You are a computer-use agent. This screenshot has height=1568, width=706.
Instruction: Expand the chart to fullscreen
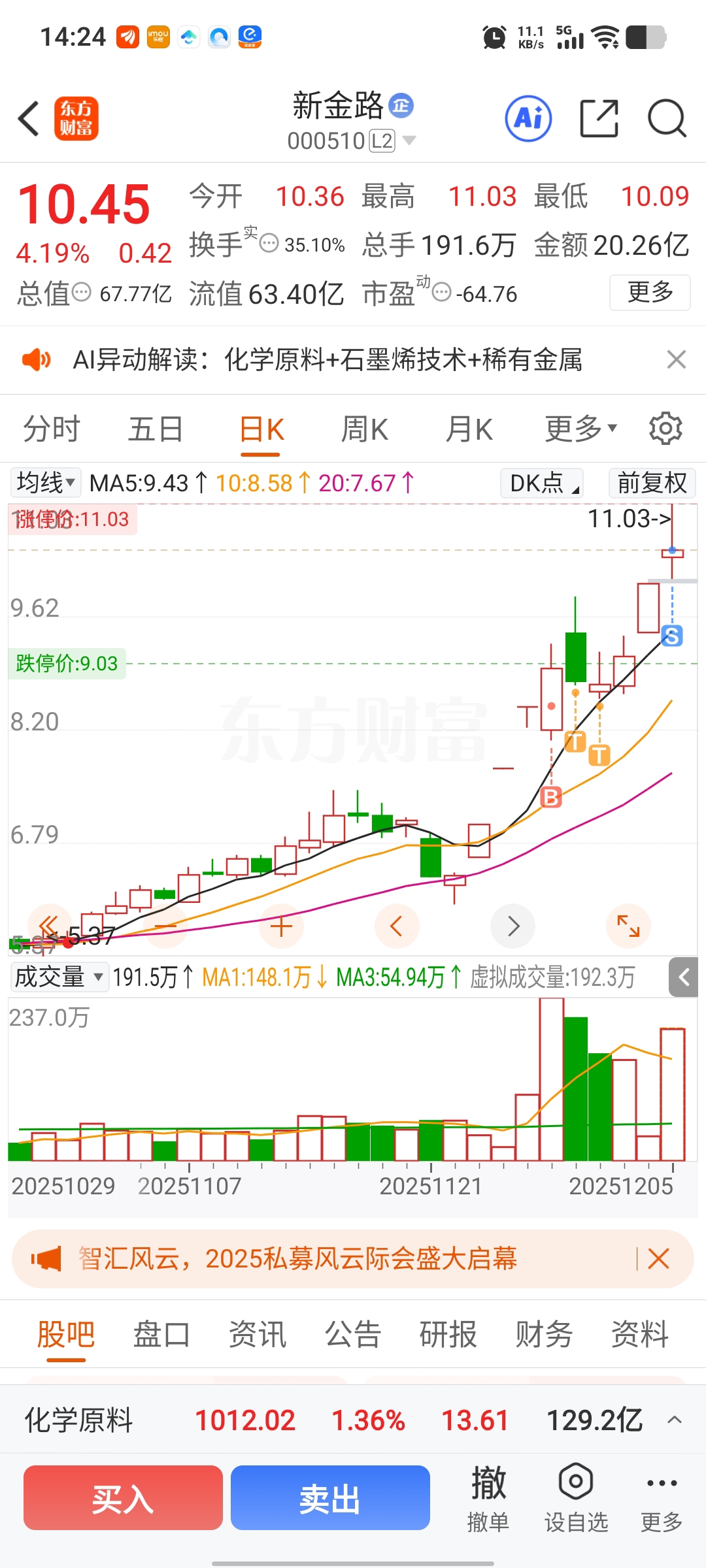pos(628,926)
